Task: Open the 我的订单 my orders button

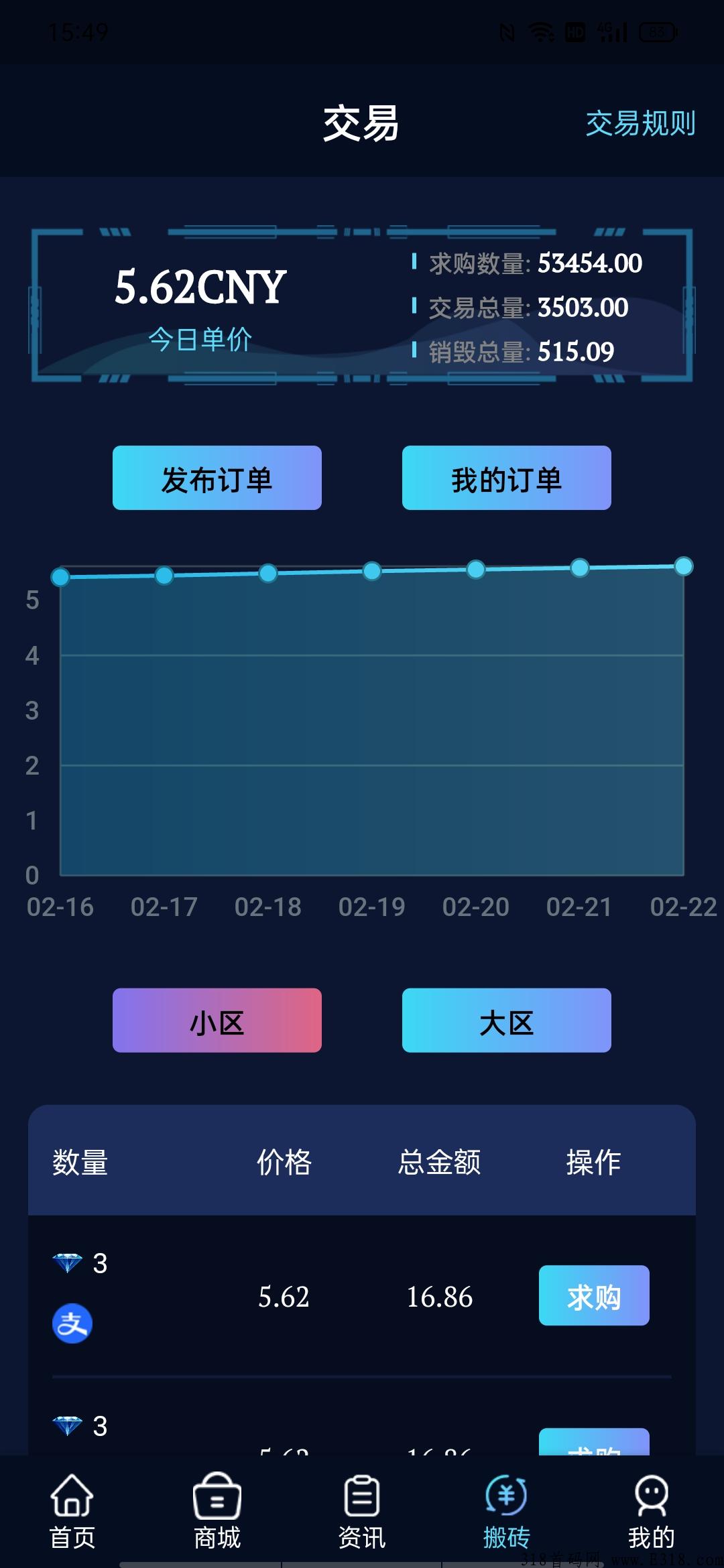Action: pyautogui.click(x=506, y=478)
